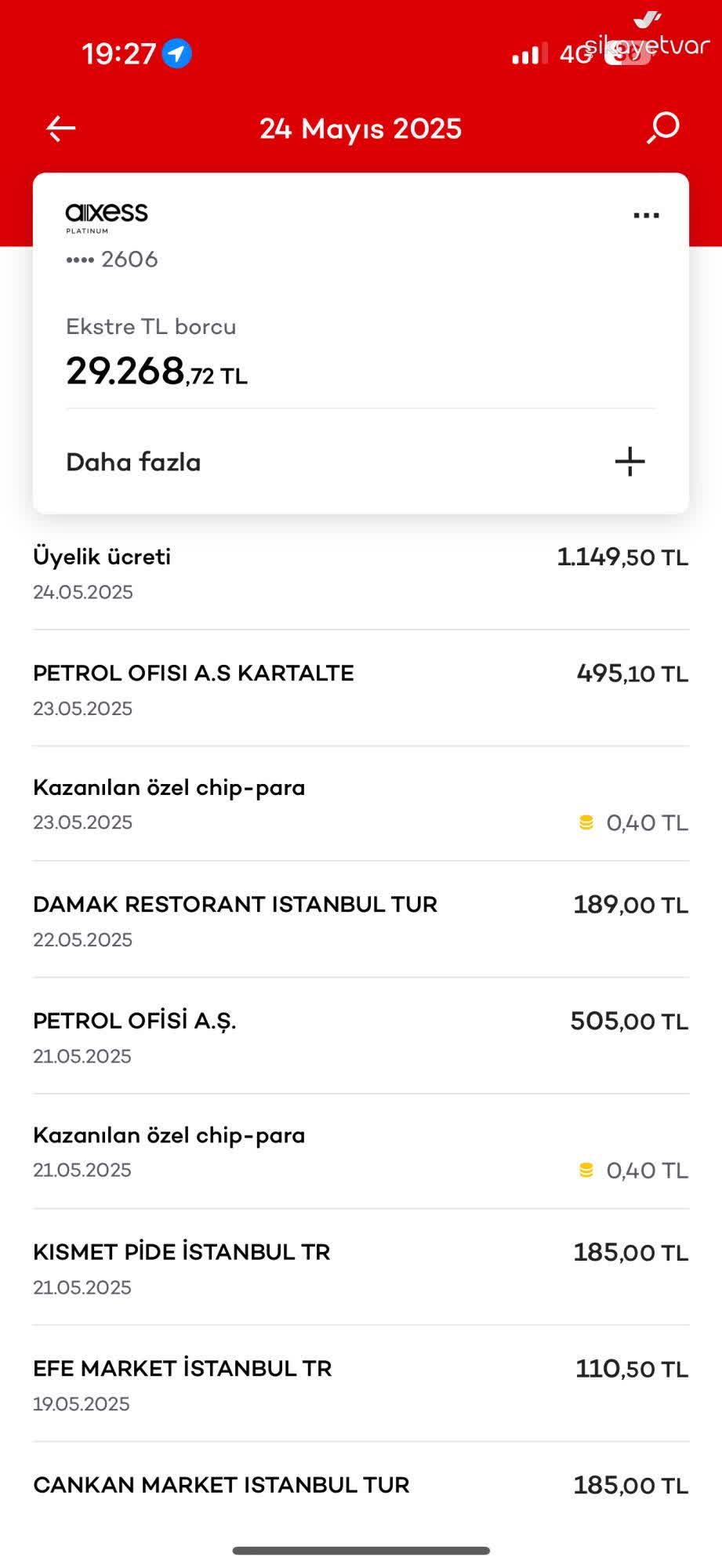Tap the location arrow icon in status bar
The height and width of the screenshot is (1568, 722).
(x=177, y=52)
